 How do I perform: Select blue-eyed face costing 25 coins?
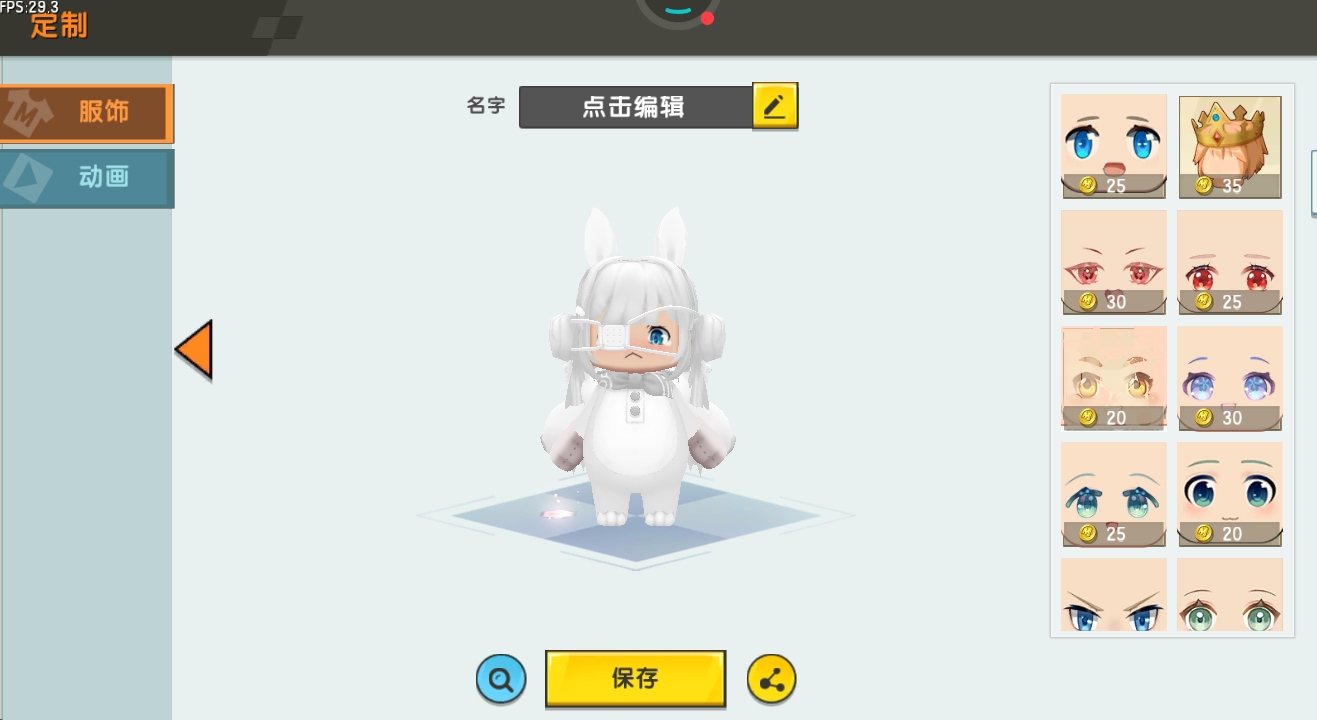coord(1113,146)
